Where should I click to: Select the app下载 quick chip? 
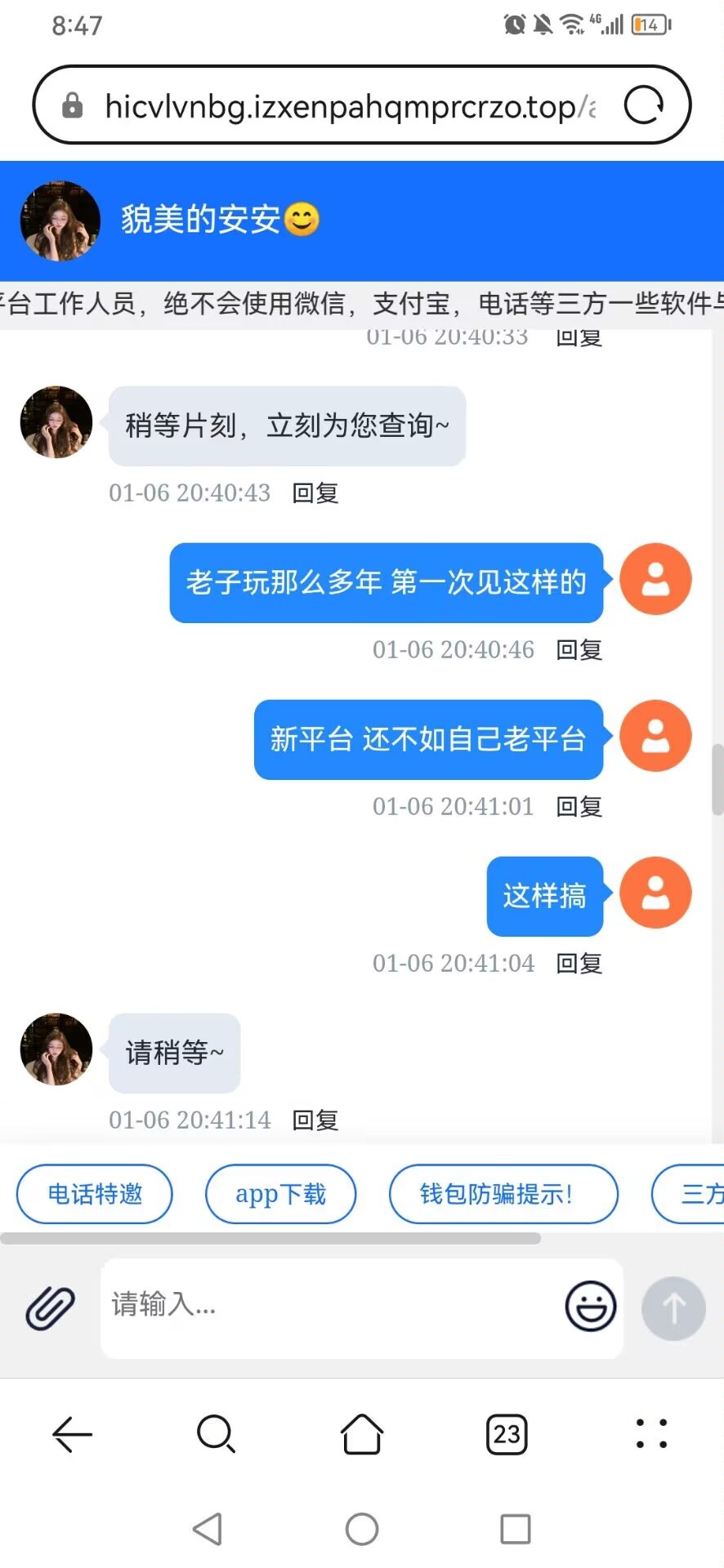[280, 1194]
